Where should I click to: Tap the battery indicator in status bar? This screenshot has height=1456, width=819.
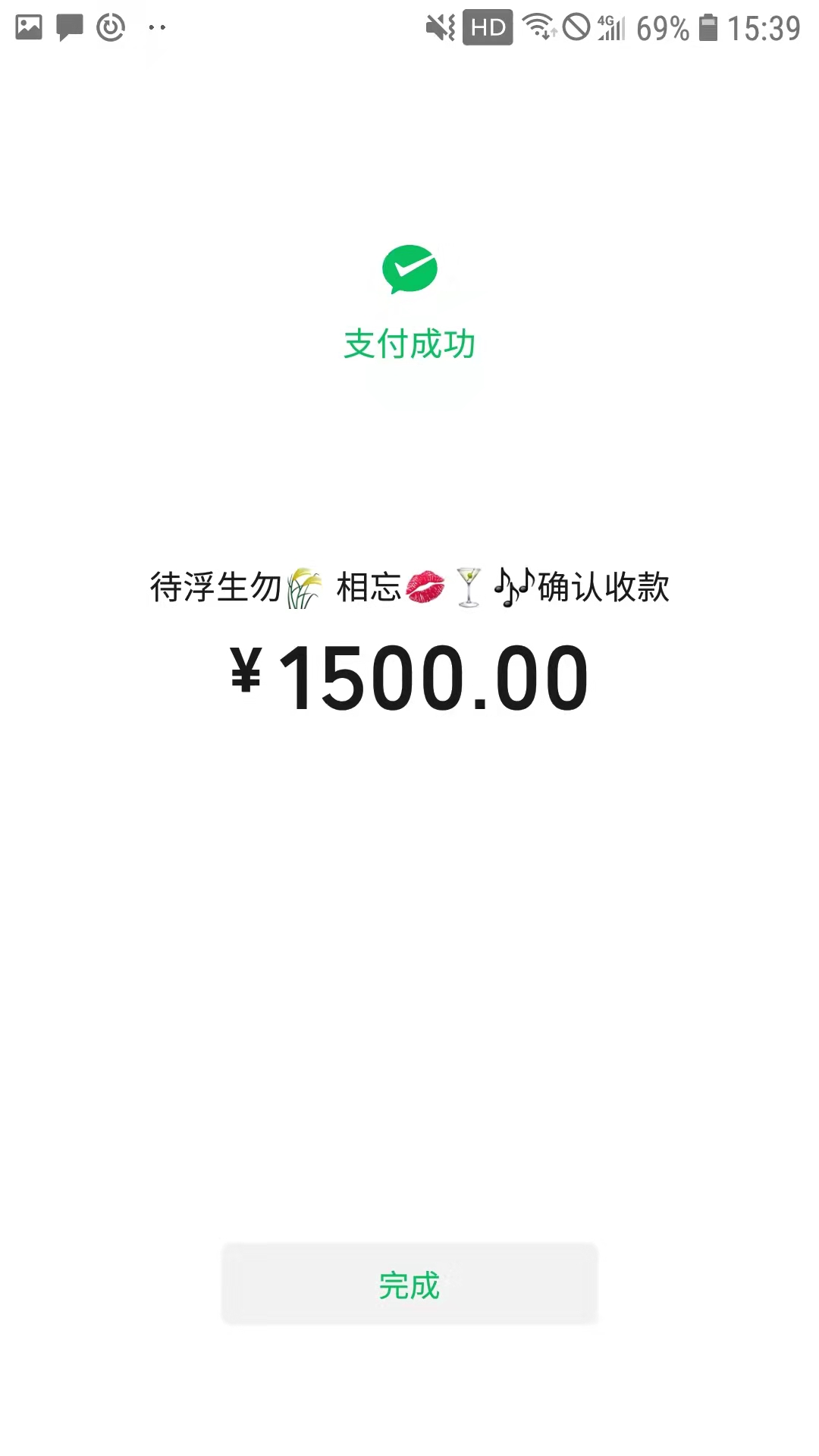709,27
